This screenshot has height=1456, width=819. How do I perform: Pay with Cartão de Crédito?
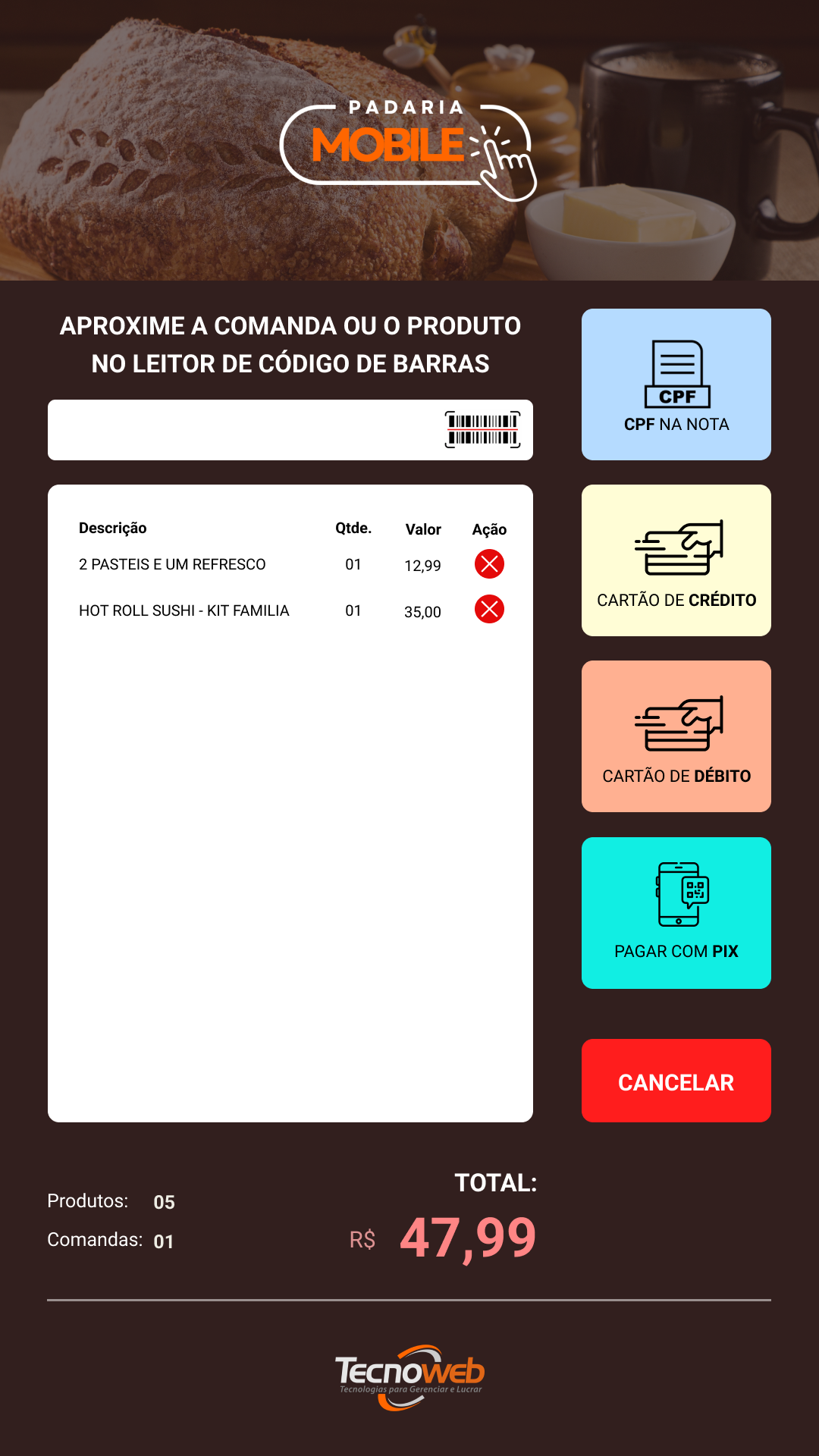676,560
